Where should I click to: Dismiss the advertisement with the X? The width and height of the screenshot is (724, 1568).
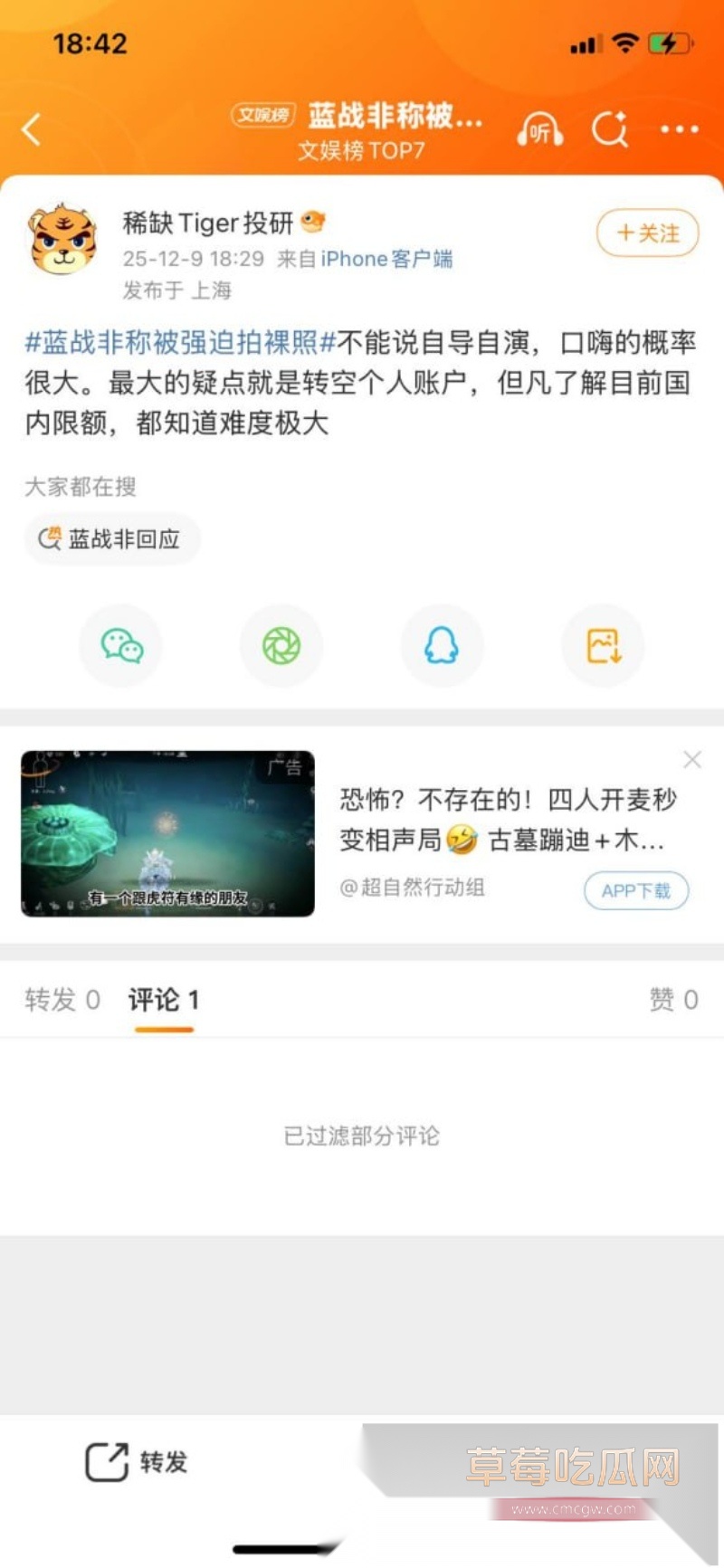point(692,760)
